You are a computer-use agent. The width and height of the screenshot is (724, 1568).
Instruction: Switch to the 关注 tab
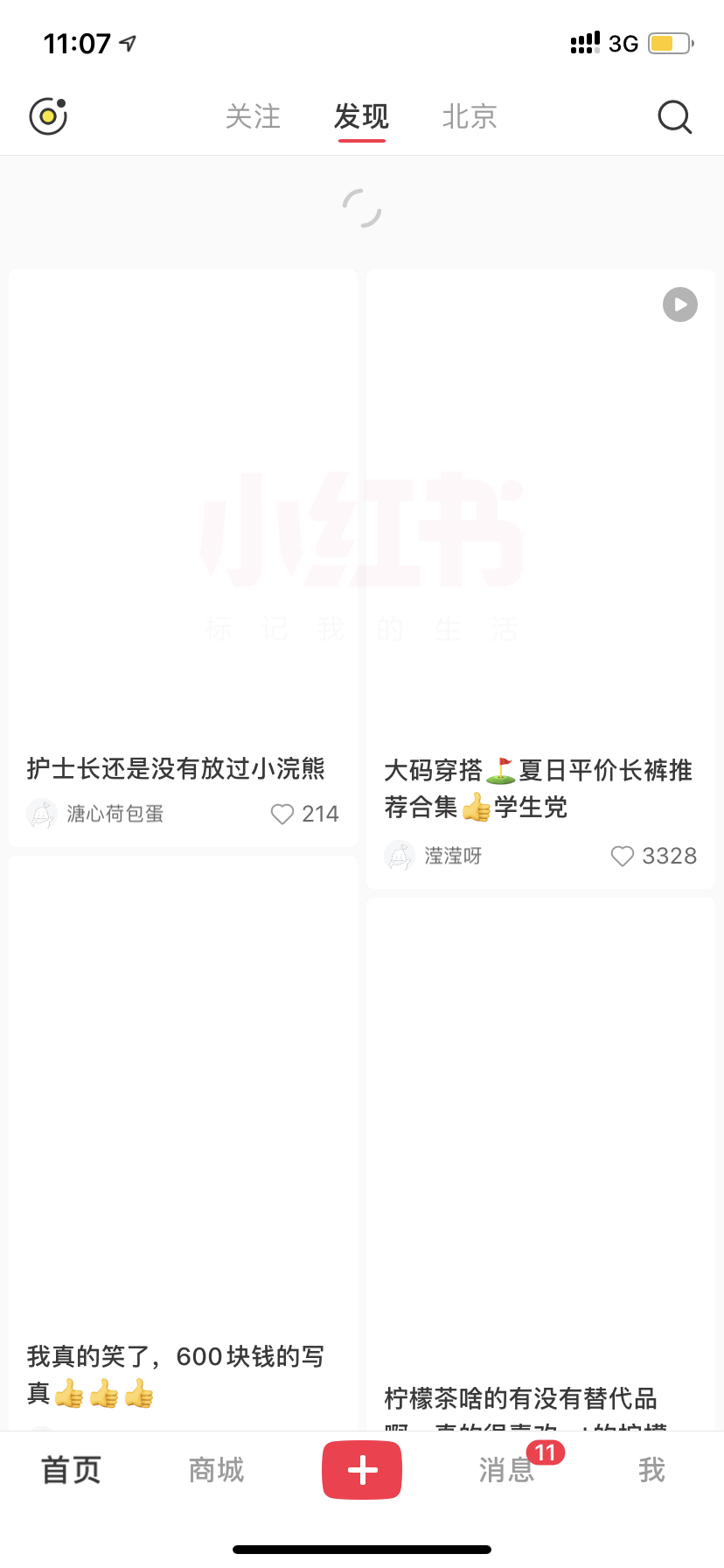click(x=253, y=116)
